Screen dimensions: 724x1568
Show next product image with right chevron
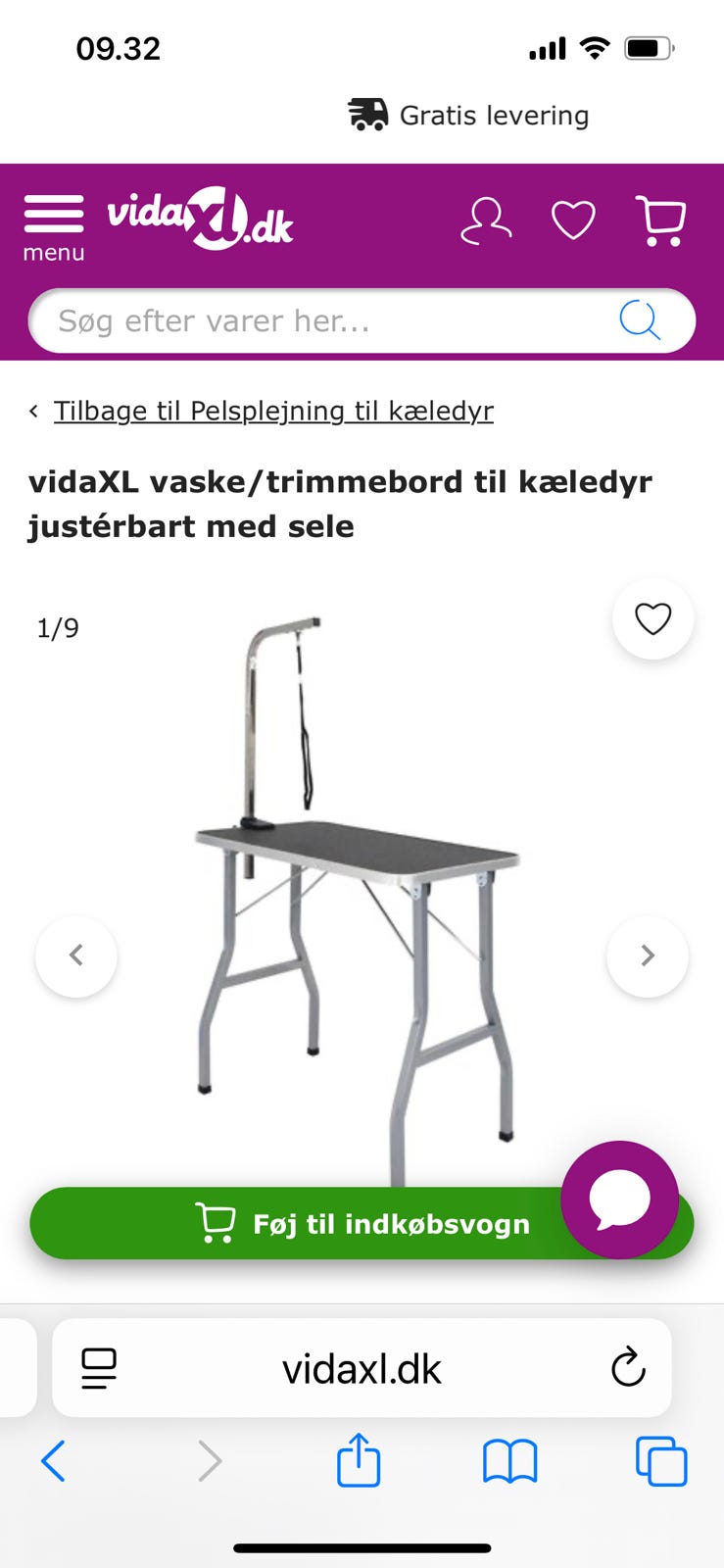(x=647, y=955)
